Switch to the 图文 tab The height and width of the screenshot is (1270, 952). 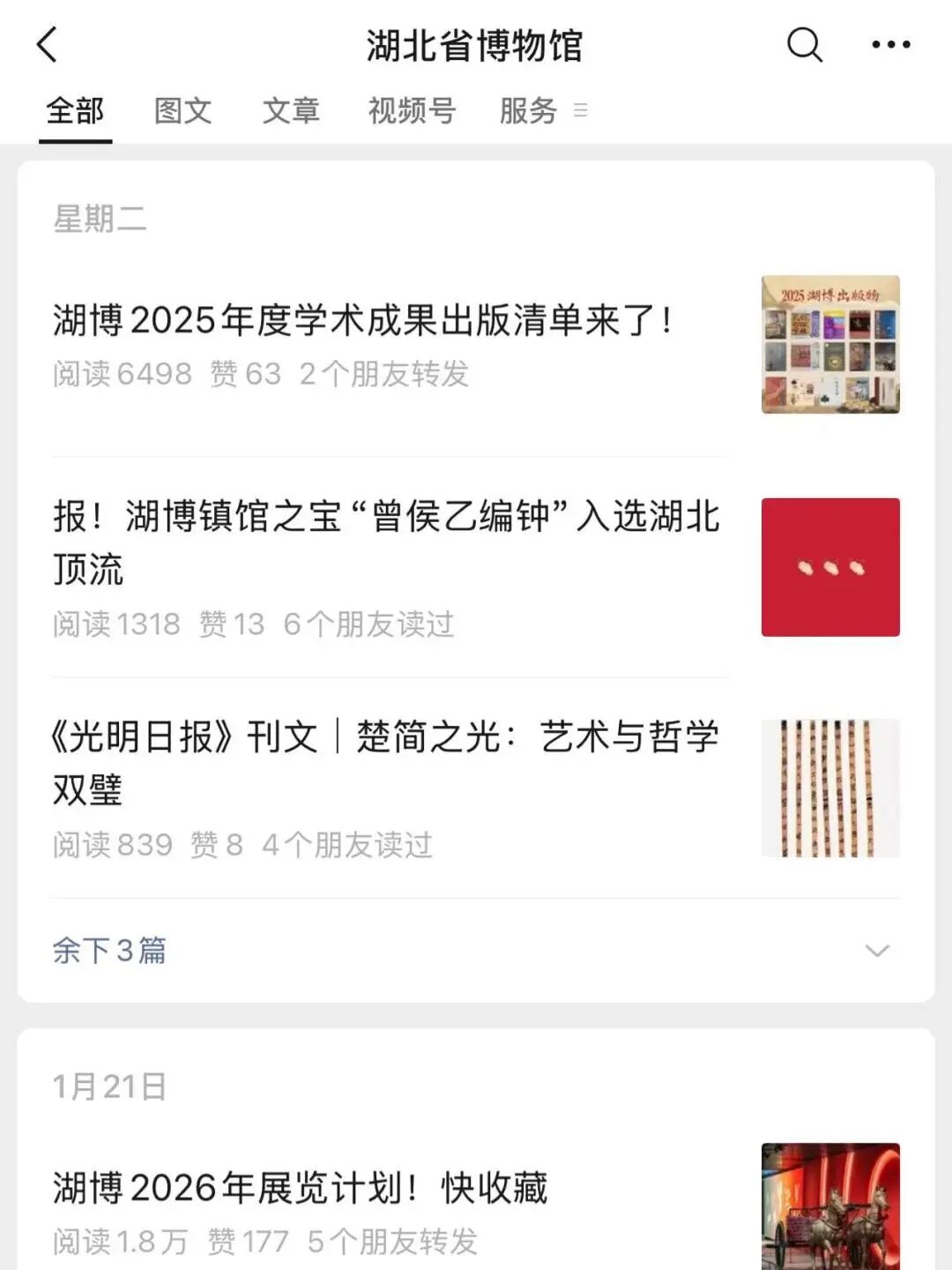(182, 111)
